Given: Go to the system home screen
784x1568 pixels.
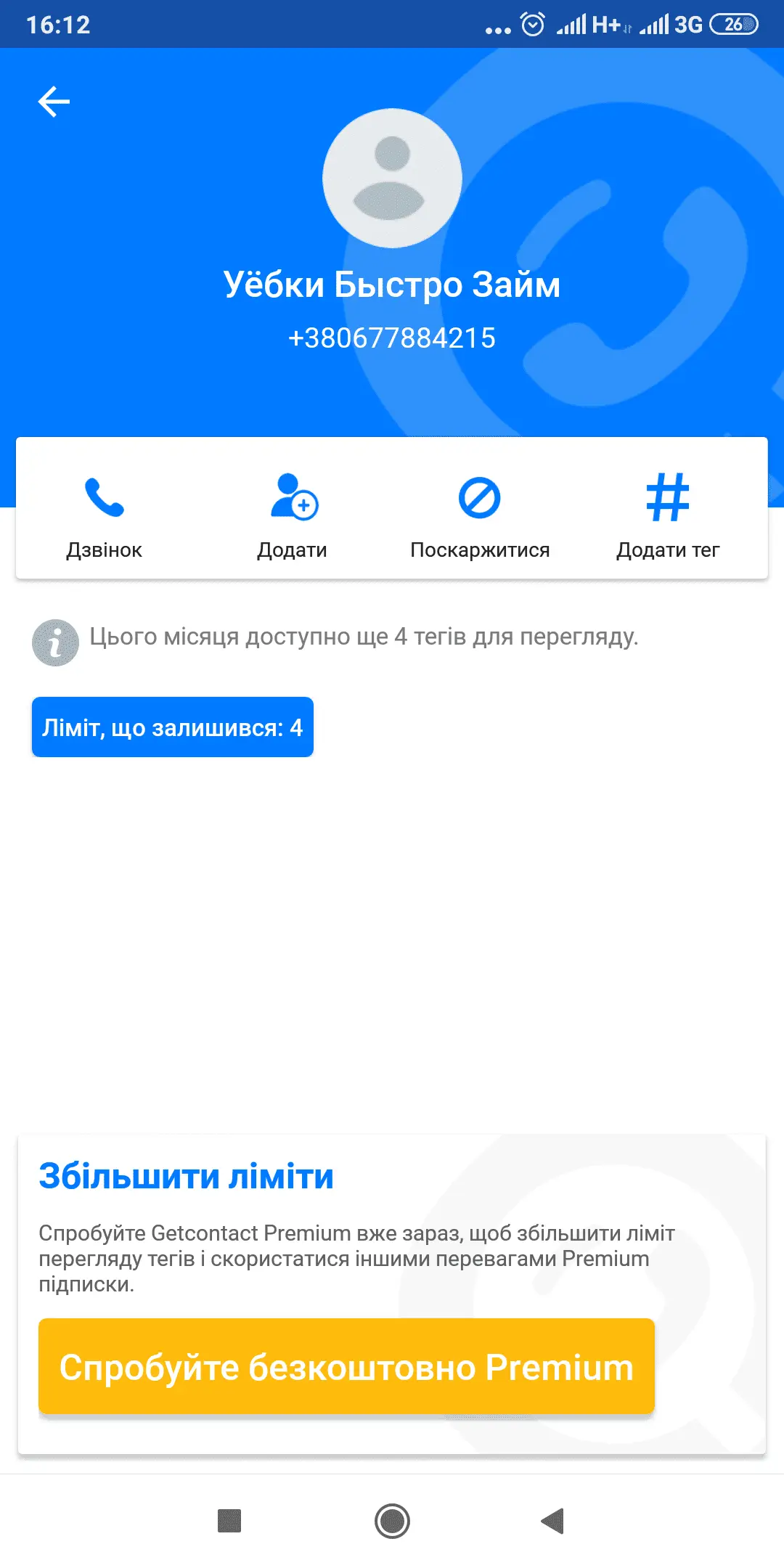Looking at the screenshot, I should click(x=392, y=1521).
